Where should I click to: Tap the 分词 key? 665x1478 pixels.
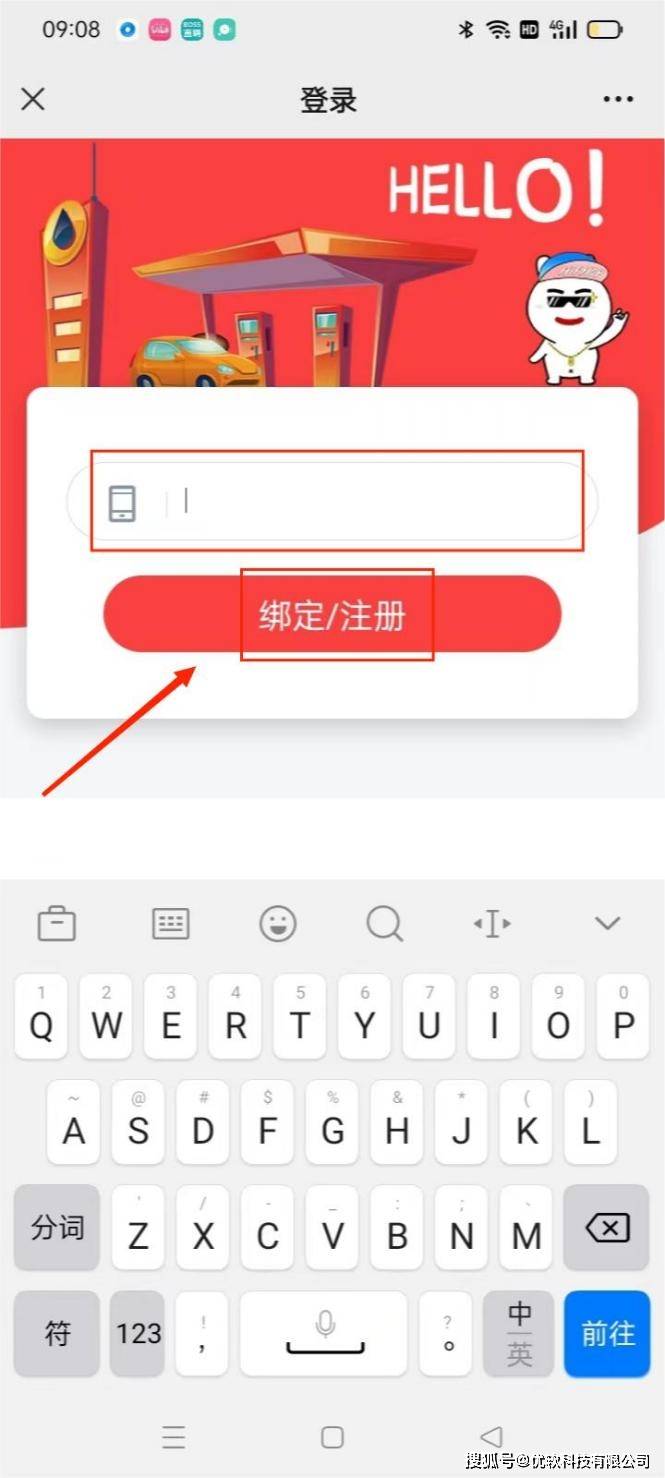click(57, 1228)
